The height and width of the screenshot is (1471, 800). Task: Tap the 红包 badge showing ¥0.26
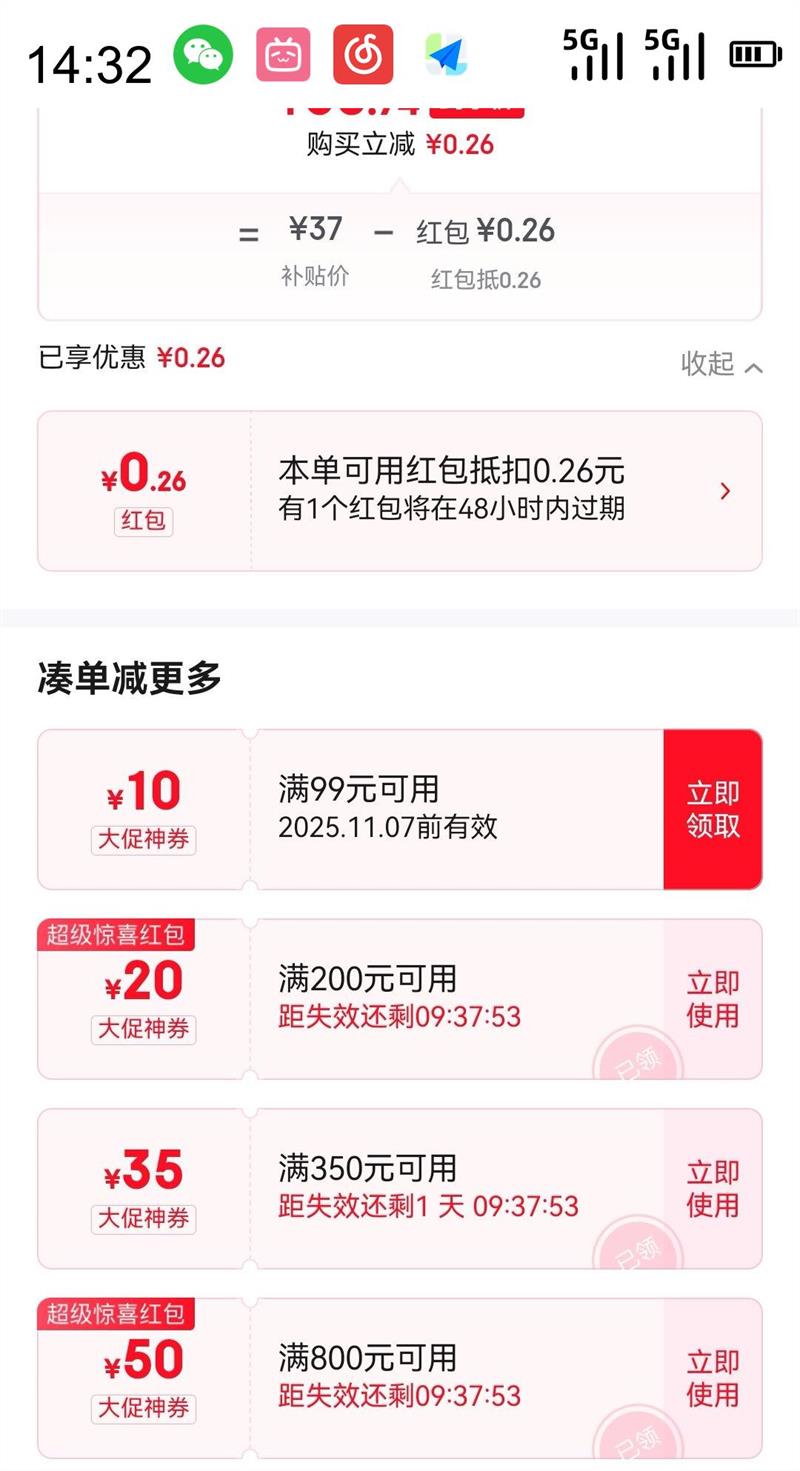143,522
